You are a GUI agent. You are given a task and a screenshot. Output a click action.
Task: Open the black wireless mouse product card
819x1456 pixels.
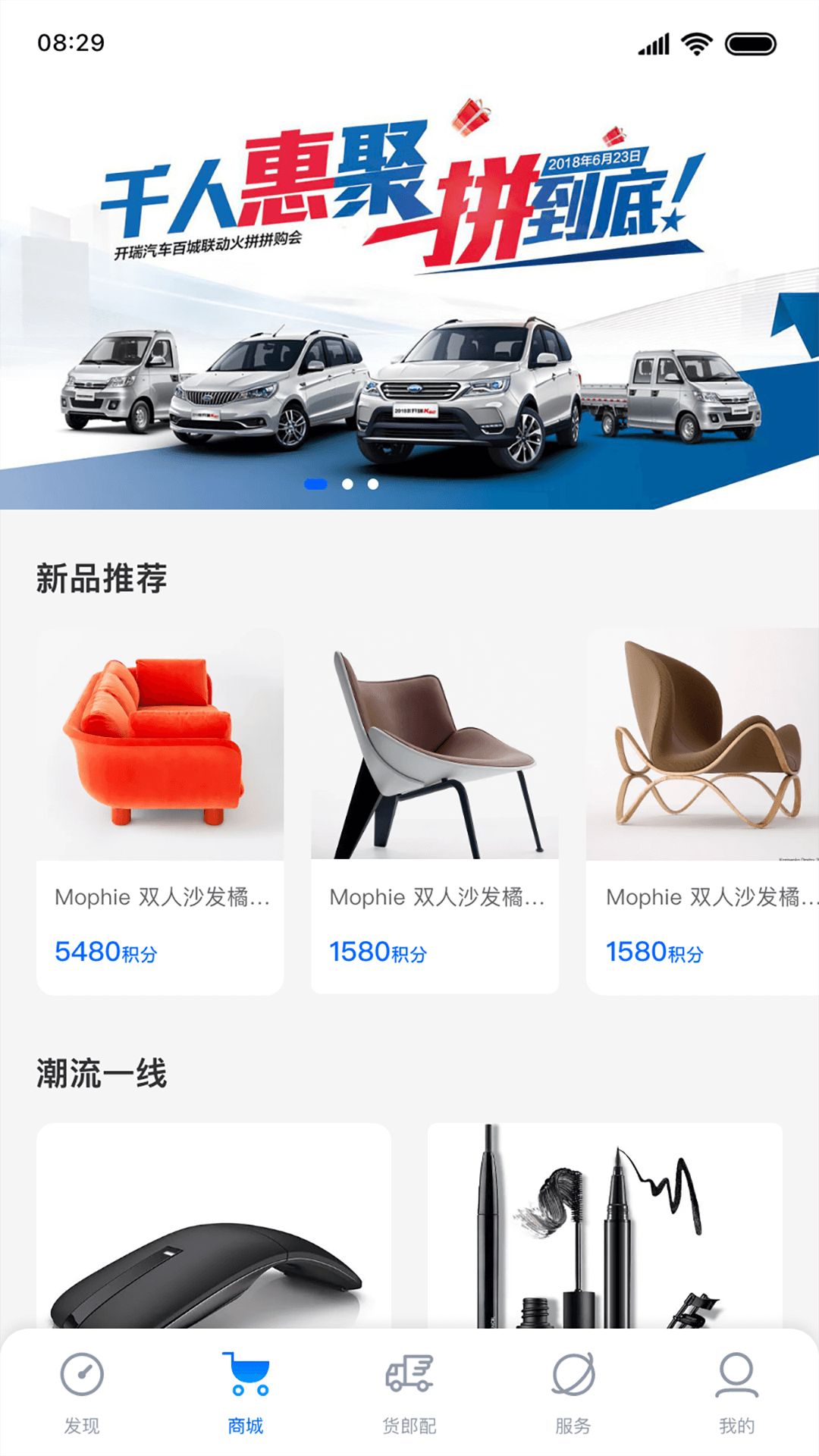click(x=214, y=1225)
